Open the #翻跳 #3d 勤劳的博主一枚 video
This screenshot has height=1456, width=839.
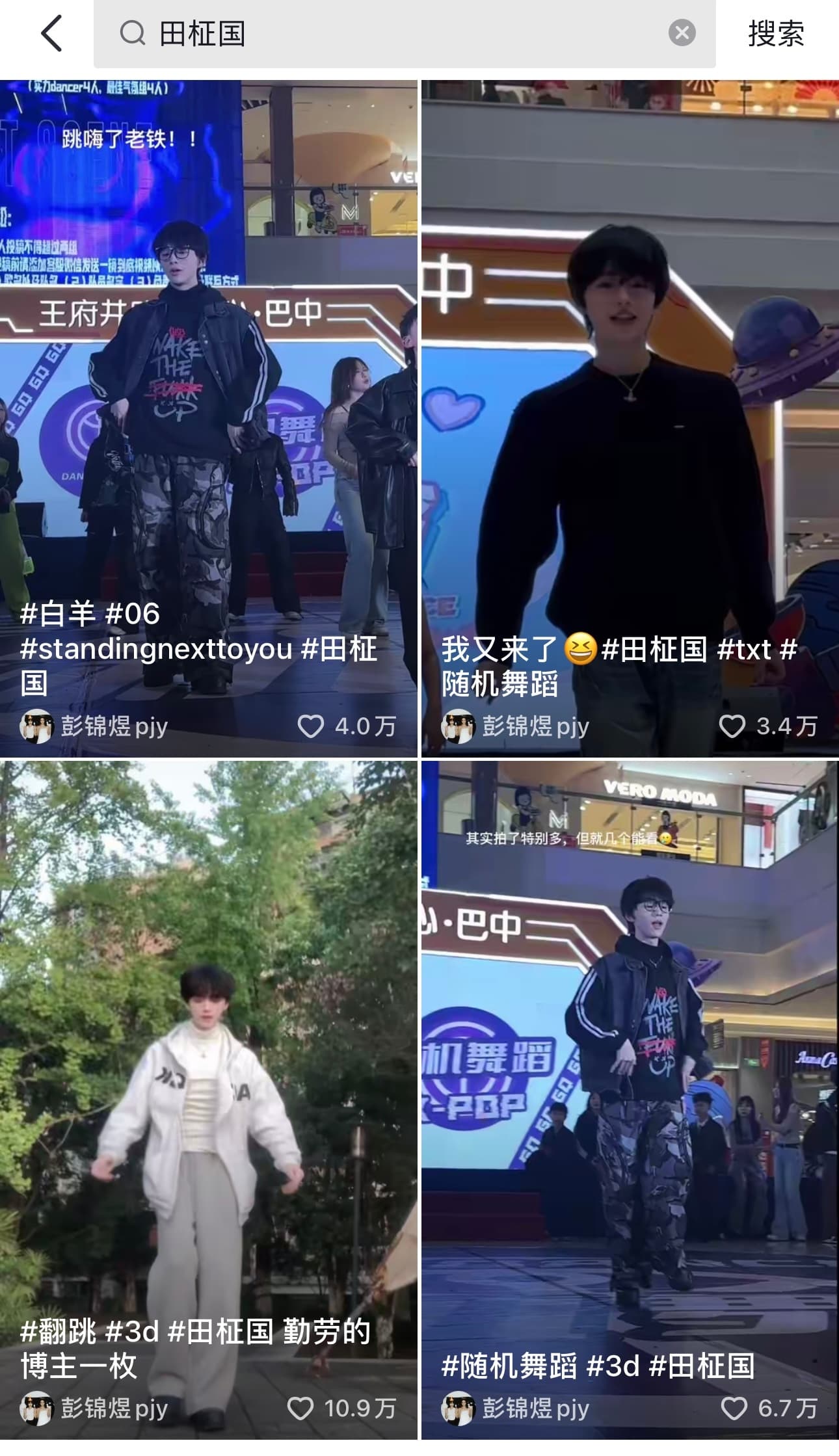(x=208, y=1073)
